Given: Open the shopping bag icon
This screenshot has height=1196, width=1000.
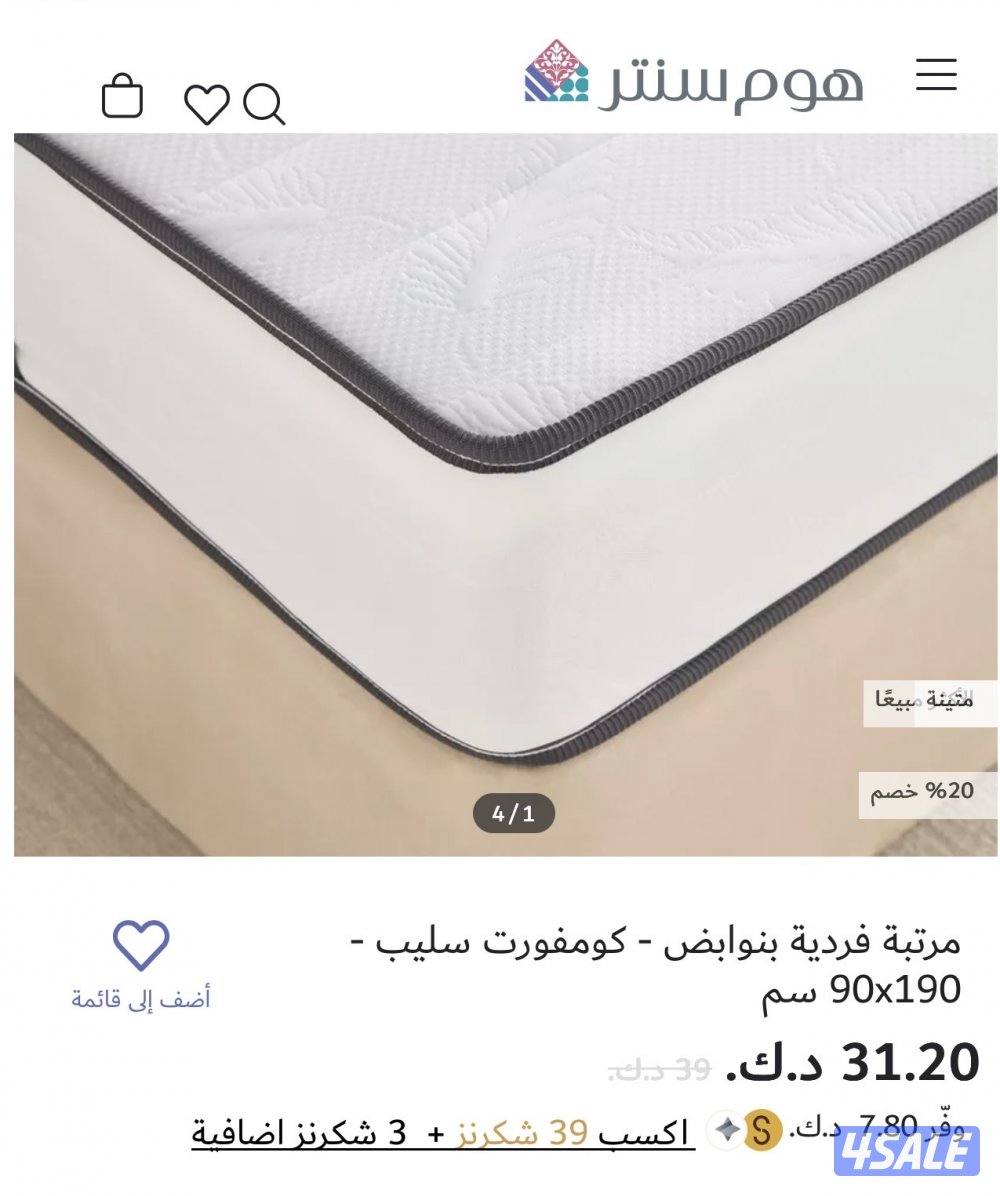Looking at the screenshot, I should coord(122,99).
